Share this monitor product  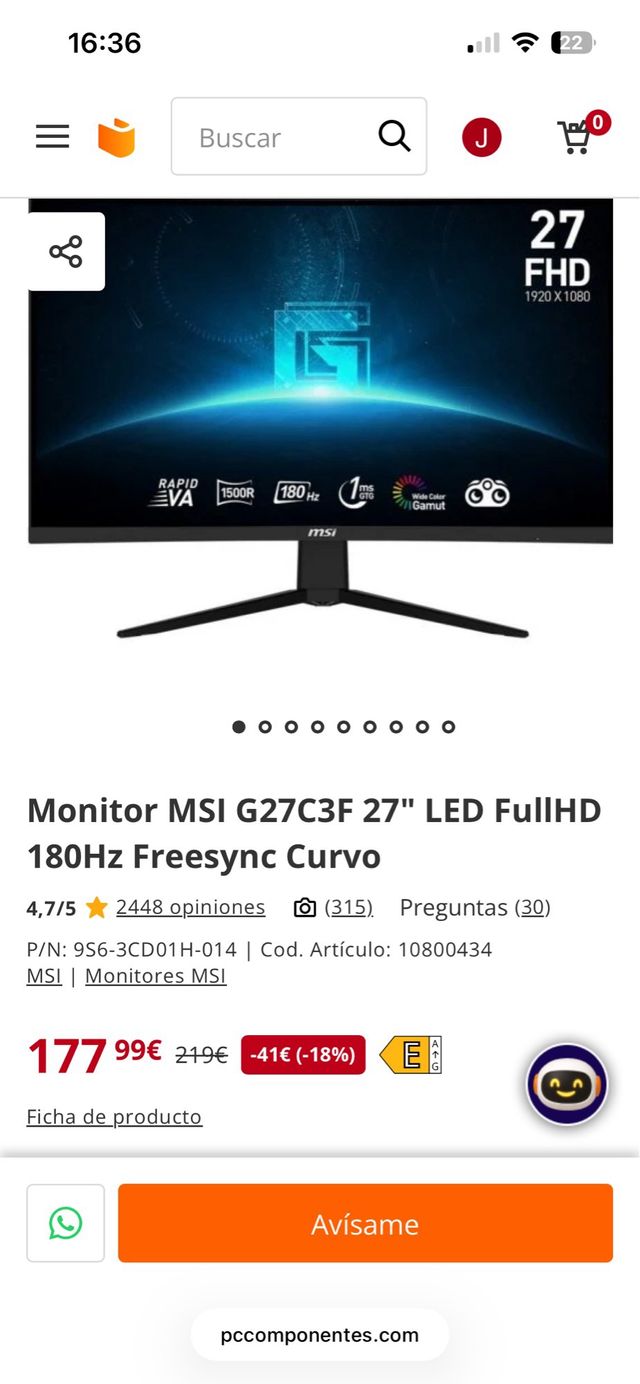(x=66, y=251)
